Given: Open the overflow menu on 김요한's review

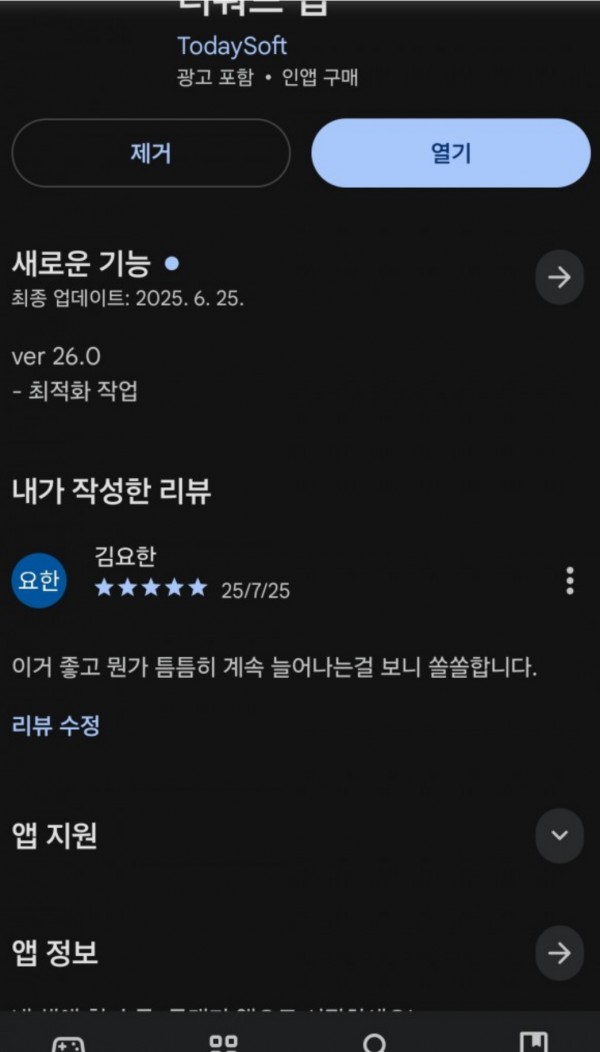Looking at the screenshot, I should pos(570,581).
